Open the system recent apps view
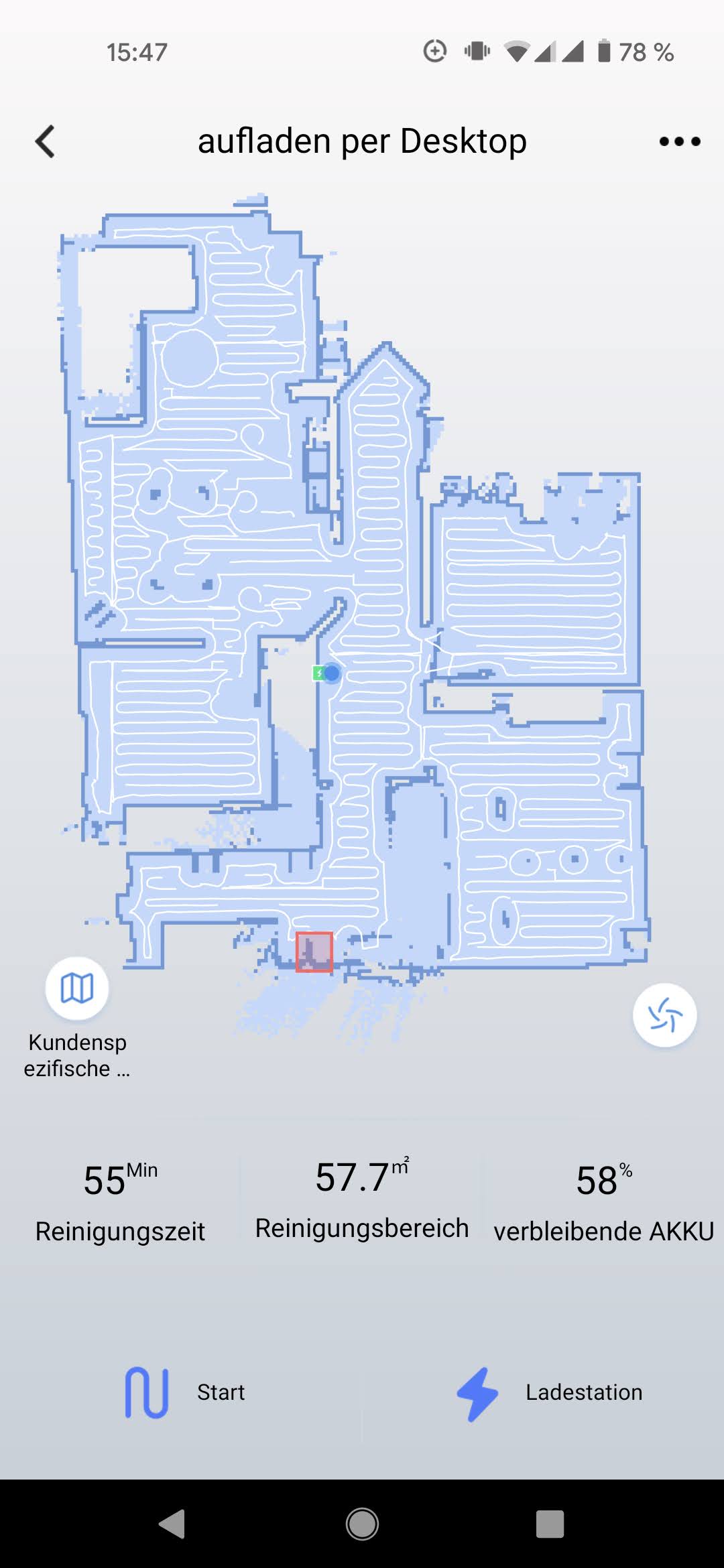The width and height of the screenshot is (724, 1568). (x=550, y=1524)
